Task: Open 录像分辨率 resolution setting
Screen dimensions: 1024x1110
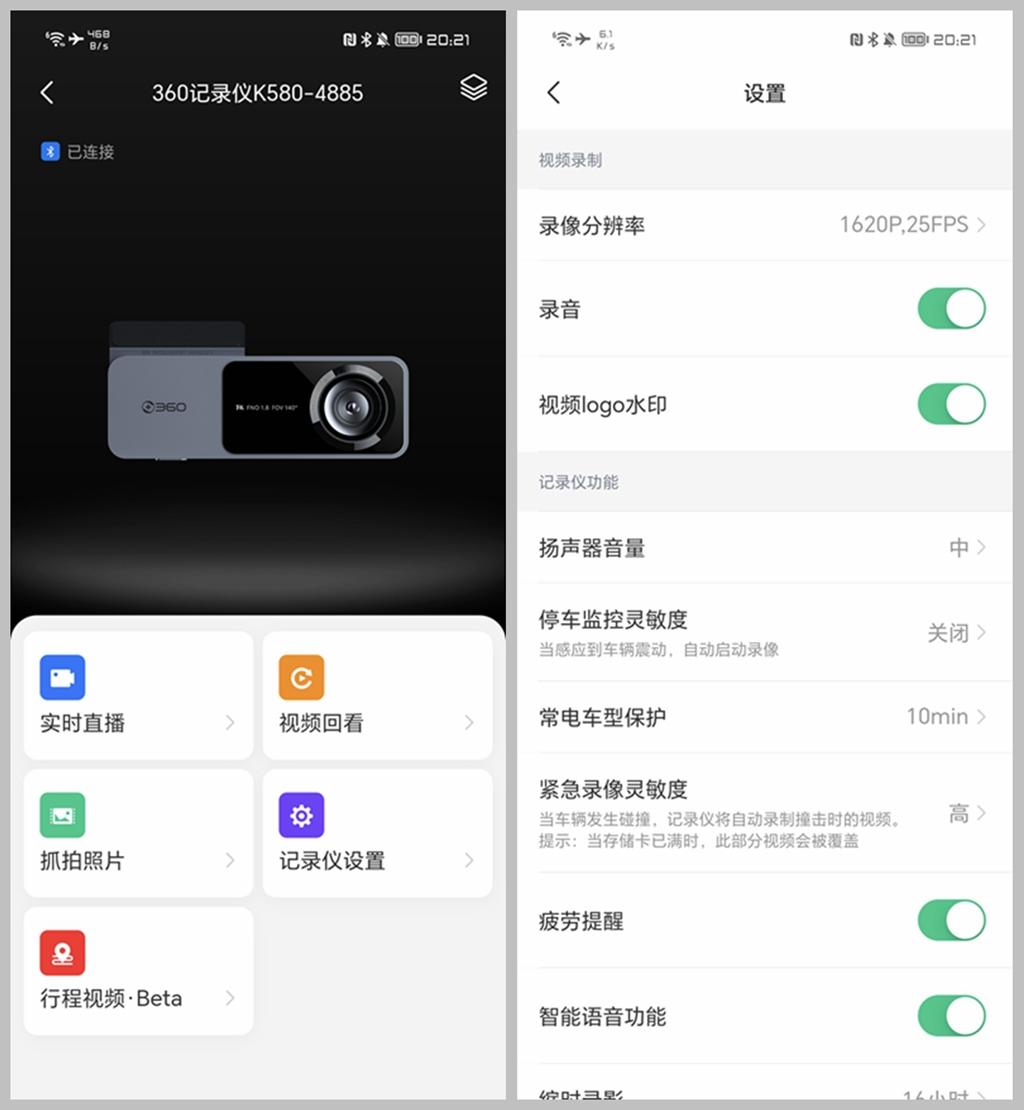Action: [x=764, y=225]
